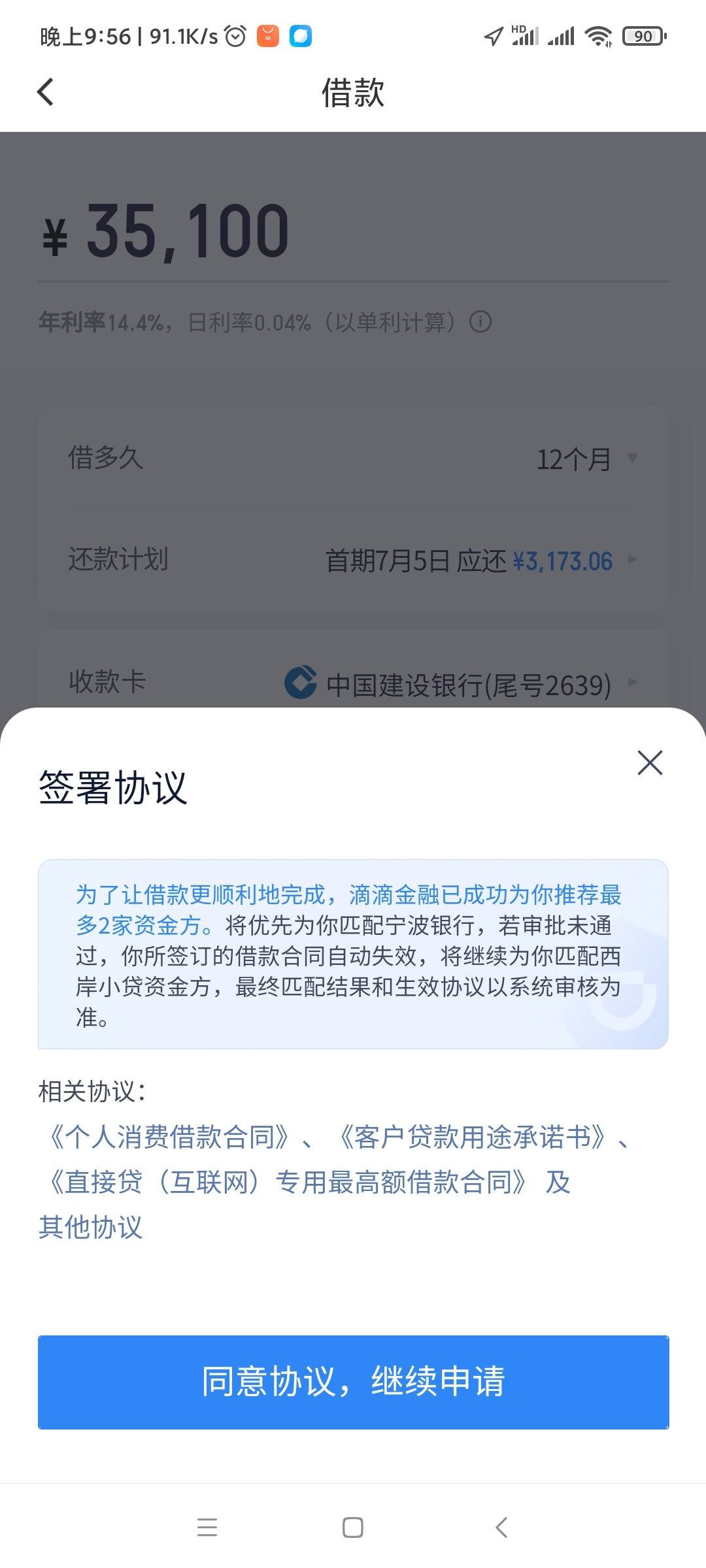Tap the Wi-Fi icon in the status bar
This screenshot has width=706, height=1568.
click(x=599, y=35)
